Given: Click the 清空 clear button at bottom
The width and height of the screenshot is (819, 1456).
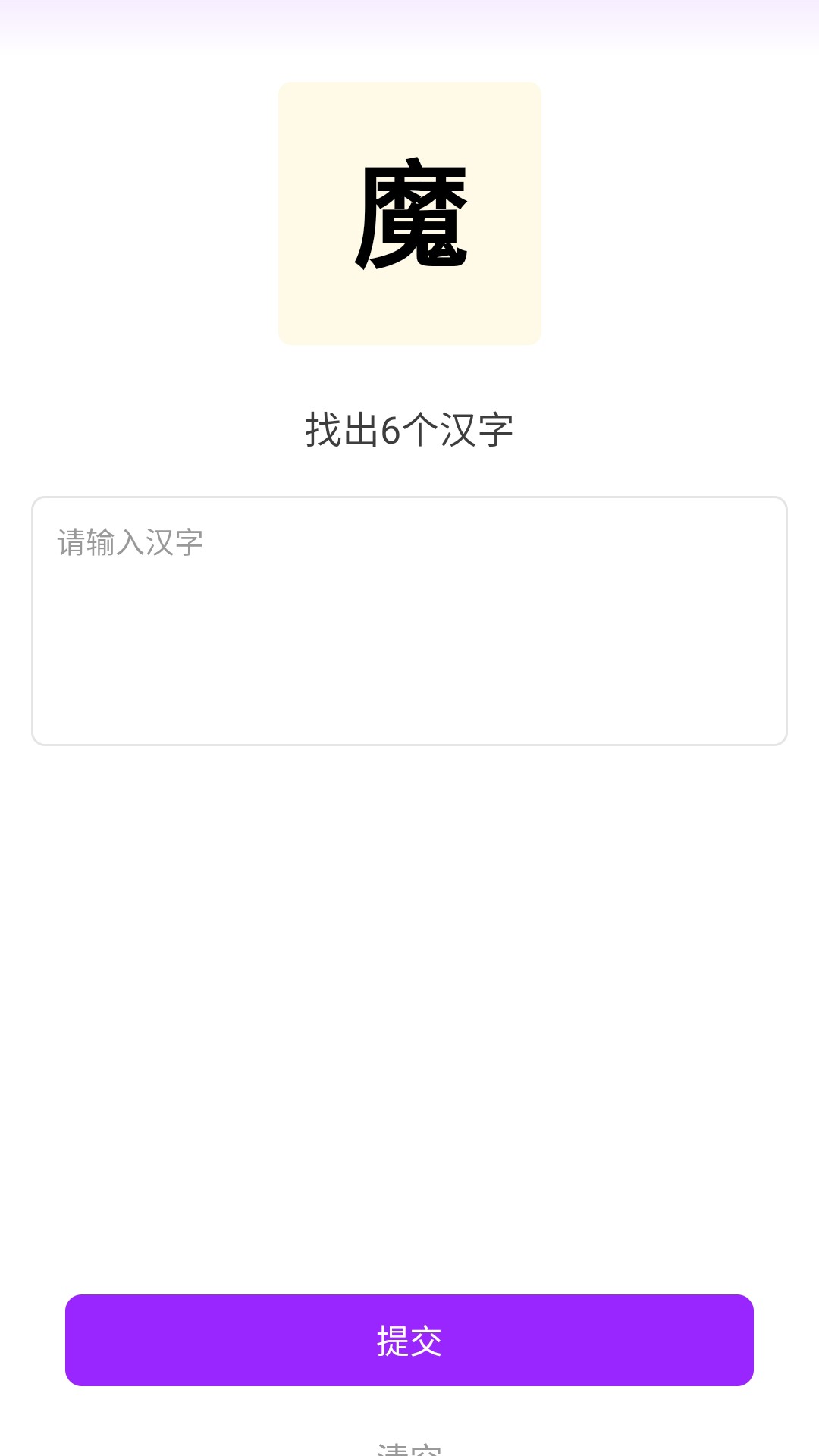Looking at the screenshot, I should click(409, 1448).
